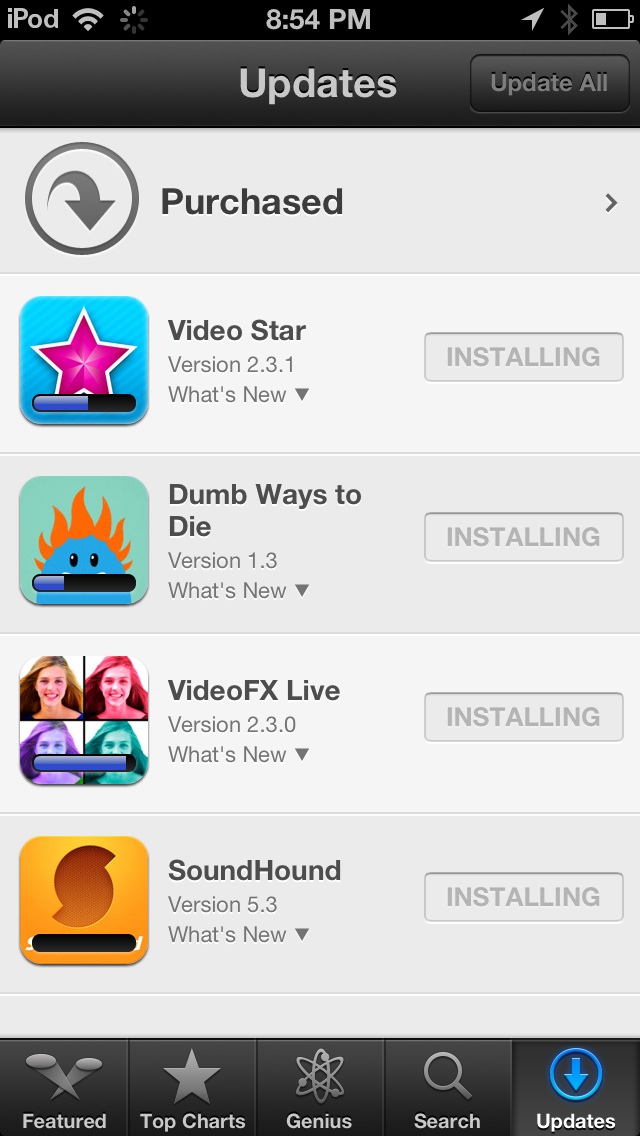The image size is (640, 1136).
Task: Expand What's New for Dumb Ways to Die
Action: tap(238, 590)
